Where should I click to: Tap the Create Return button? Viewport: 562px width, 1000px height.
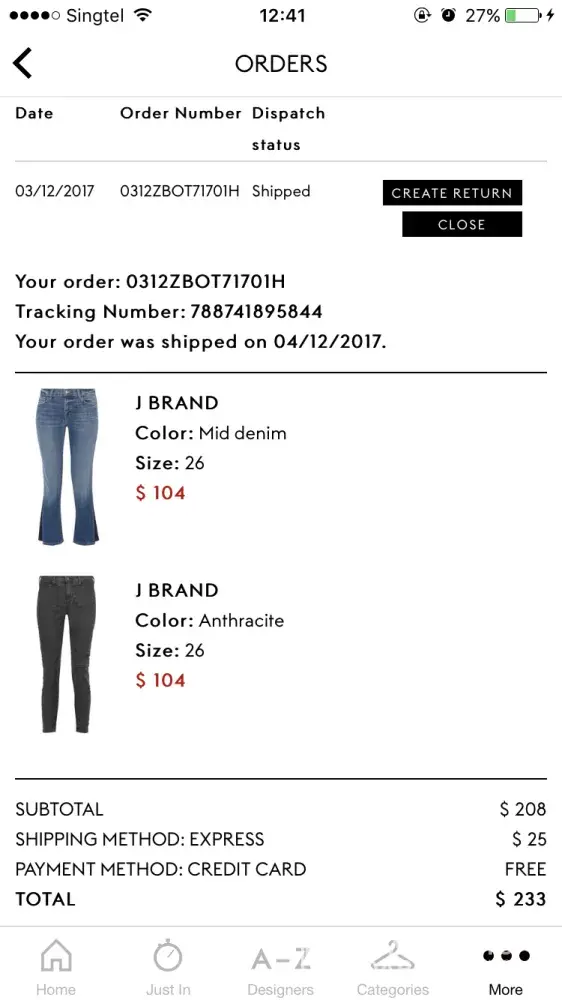click(x=452, y=193)
